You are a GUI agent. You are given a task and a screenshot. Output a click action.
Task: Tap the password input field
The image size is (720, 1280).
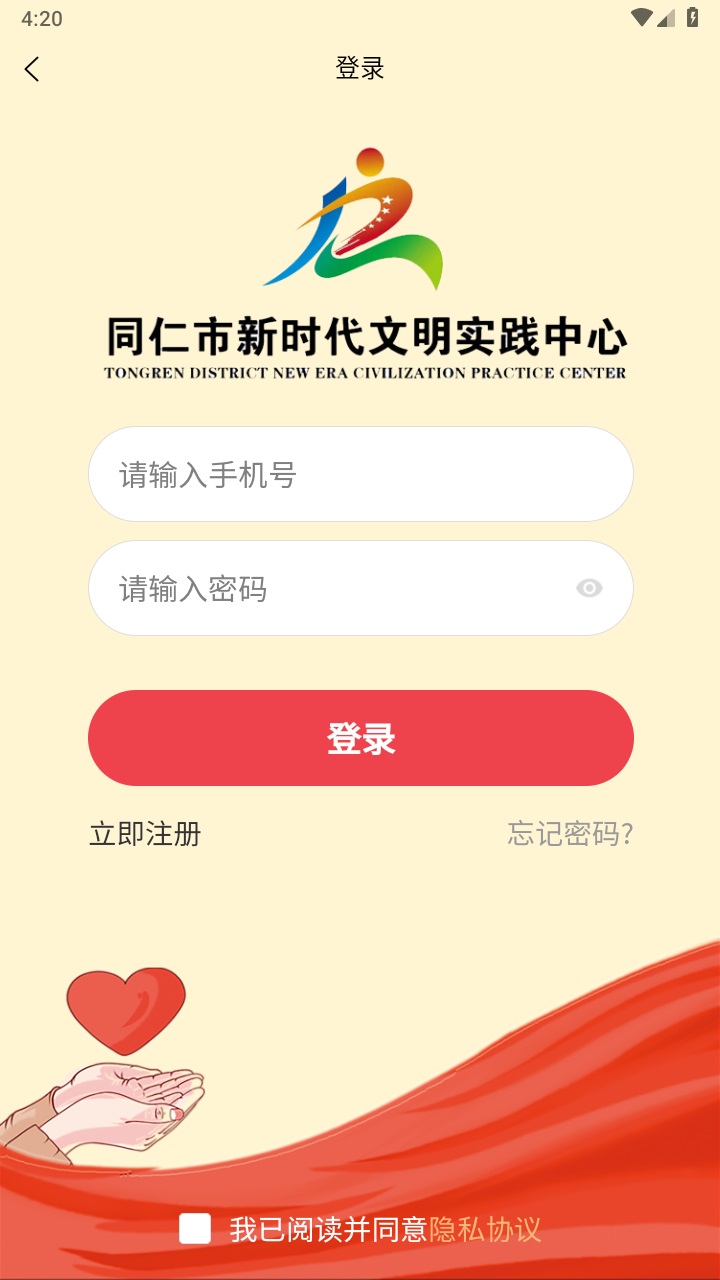pyautogui.click(x=330, y=589)
